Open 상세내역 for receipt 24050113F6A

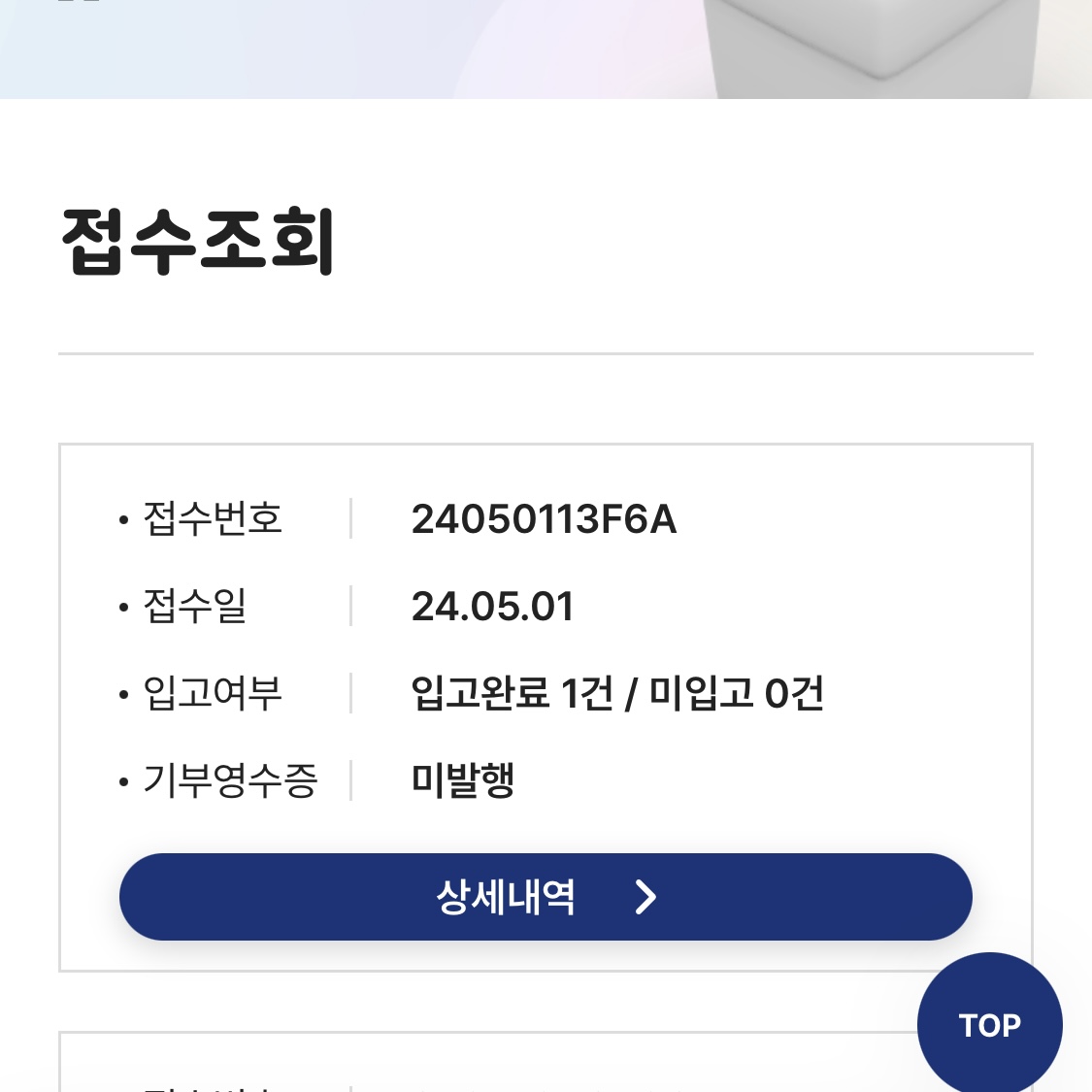pyautogui.click(x=546, y=896)
